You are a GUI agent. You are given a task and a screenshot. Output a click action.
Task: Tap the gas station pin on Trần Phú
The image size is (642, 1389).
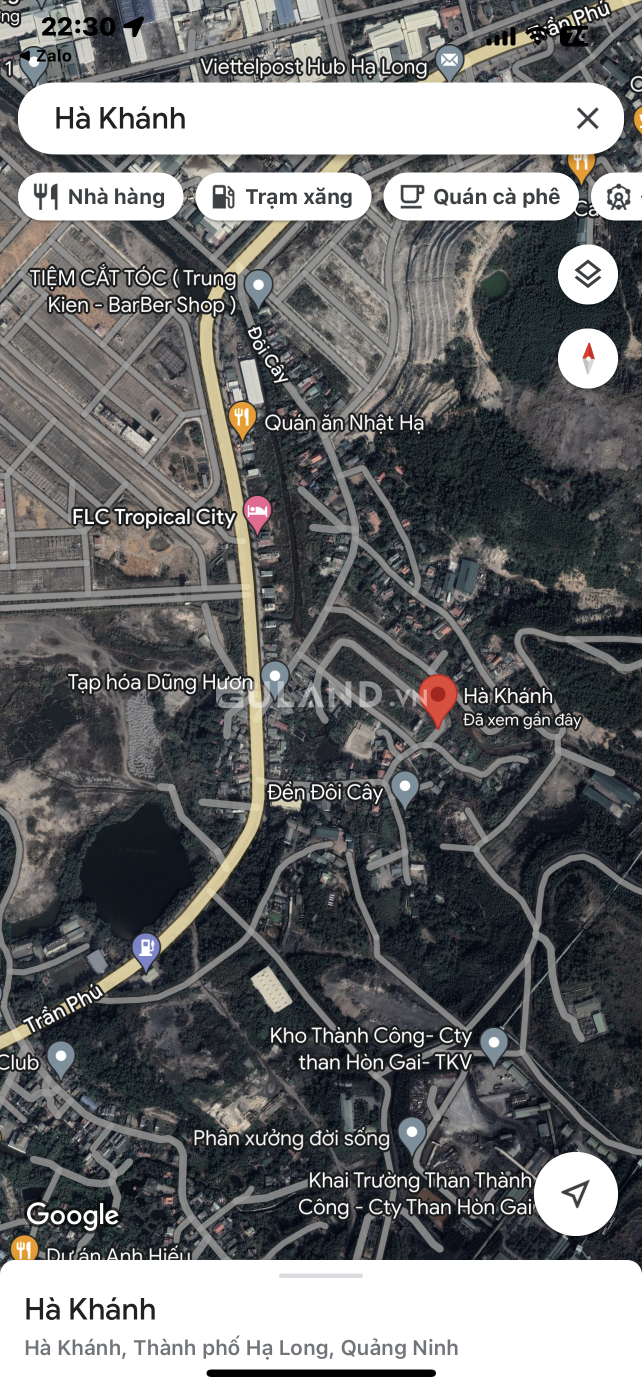146,951
